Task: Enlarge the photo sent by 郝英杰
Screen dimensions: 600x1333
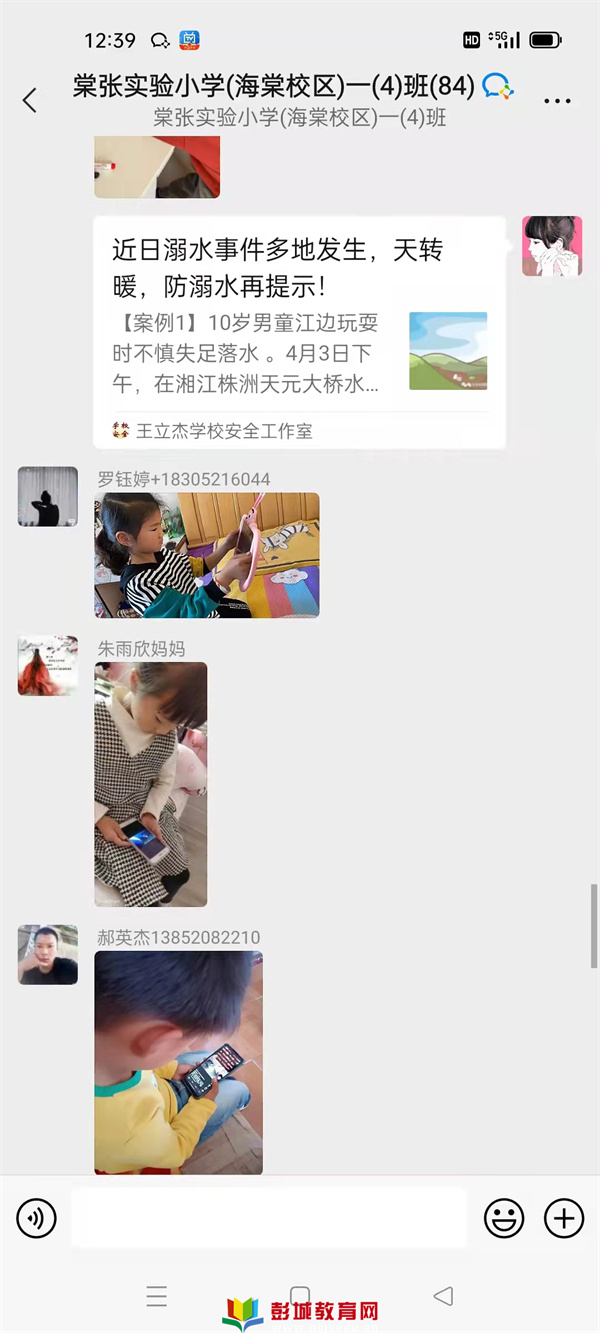Action: [179, 1061]
